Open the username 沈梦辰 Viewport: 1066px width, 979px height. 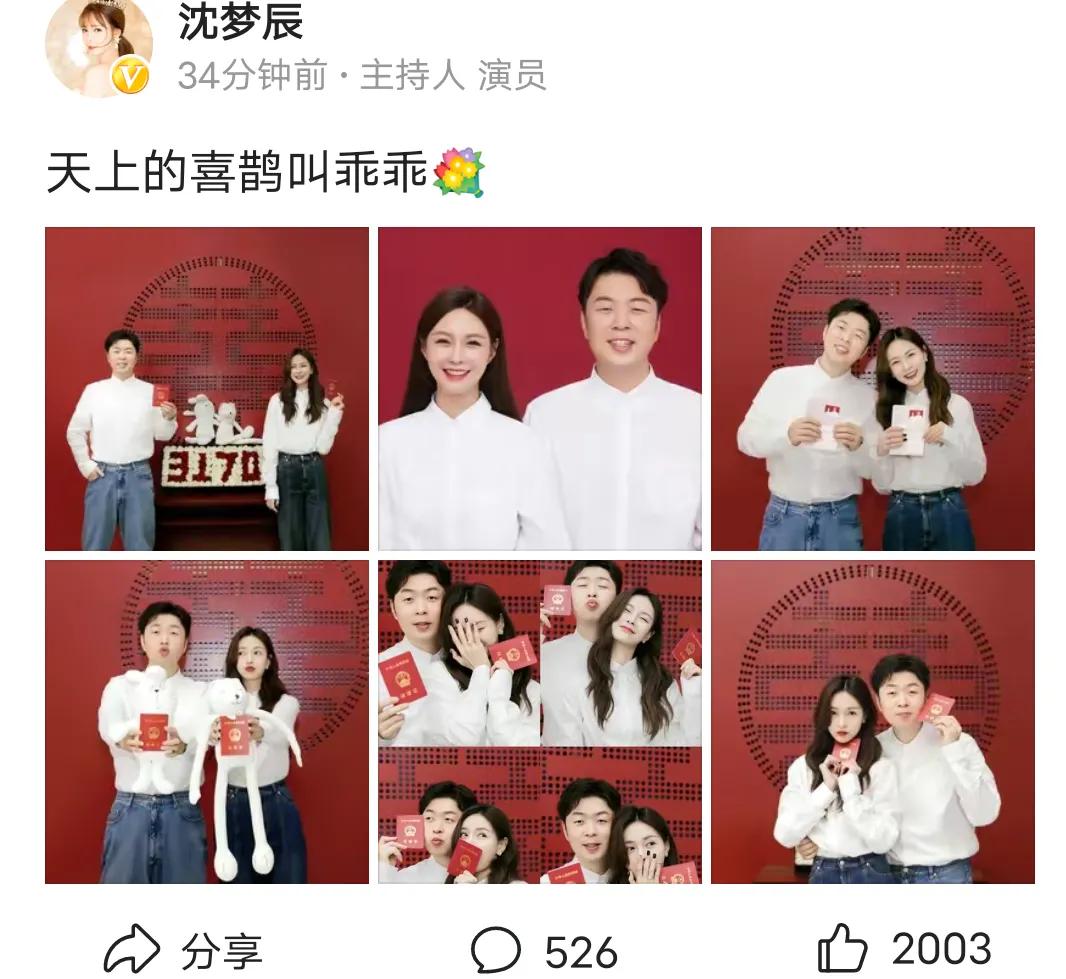(241, 22)
